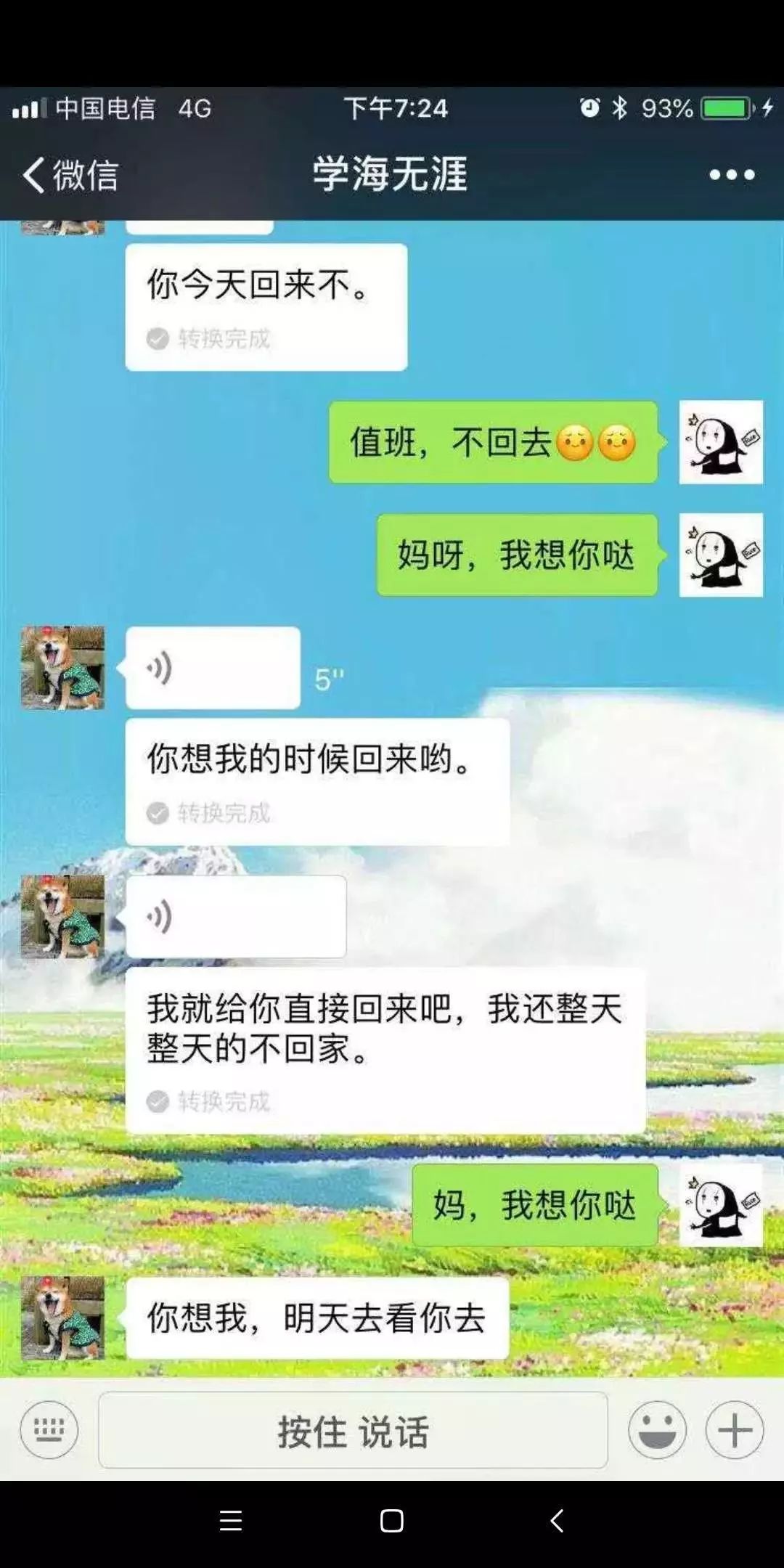784x1568 pixels.
Task: Open the emoji sticker panel
Action: [x=657, y=1430]
